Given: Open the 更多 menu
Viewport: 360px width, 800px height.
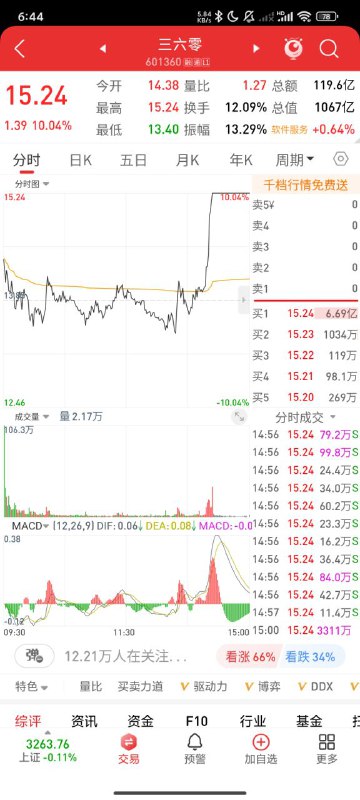Looking at the screenshot, I should pyautogui.click(x=326, y=749).
